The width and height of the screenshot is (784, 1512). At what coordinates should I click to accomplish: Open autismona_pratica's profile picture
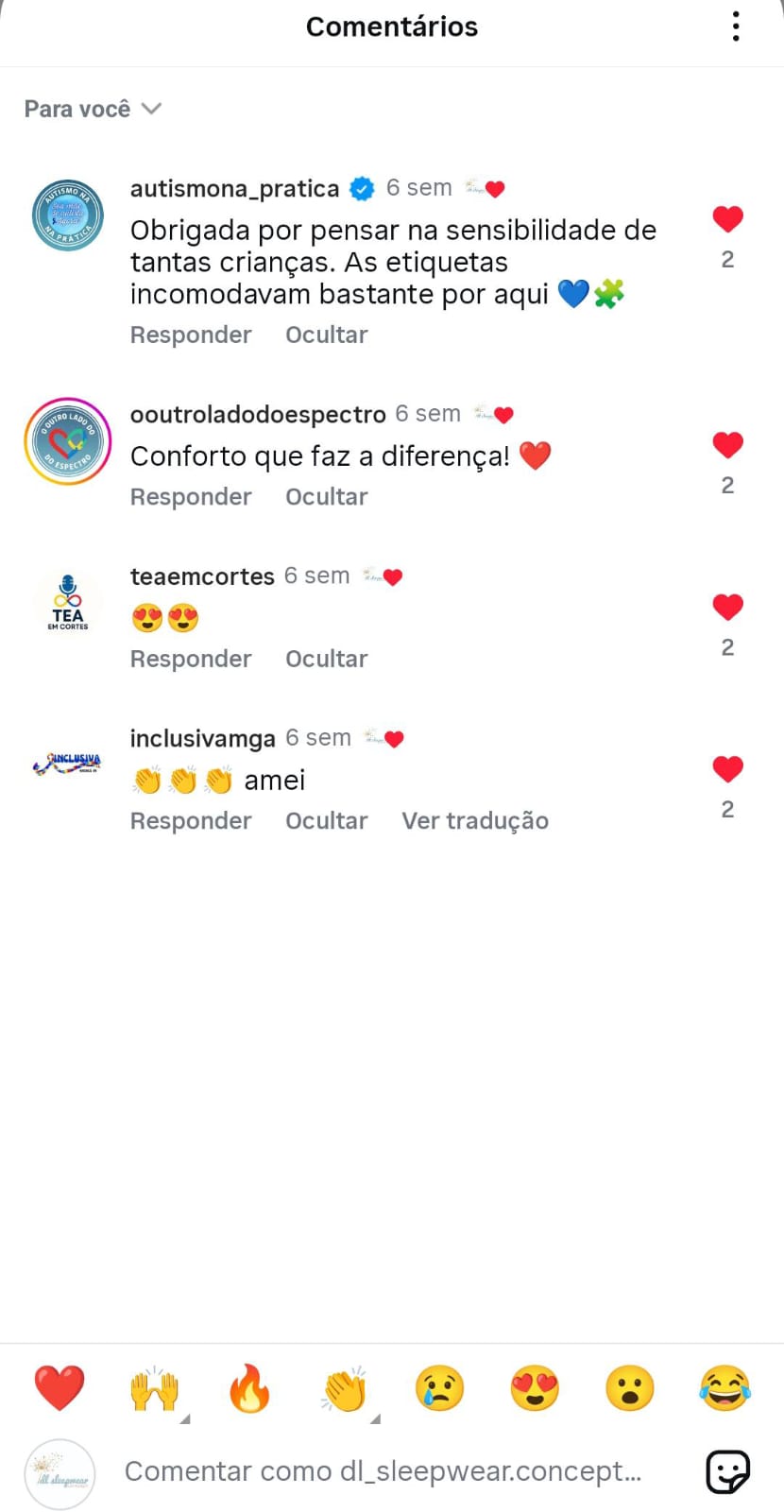click(68, 215)
